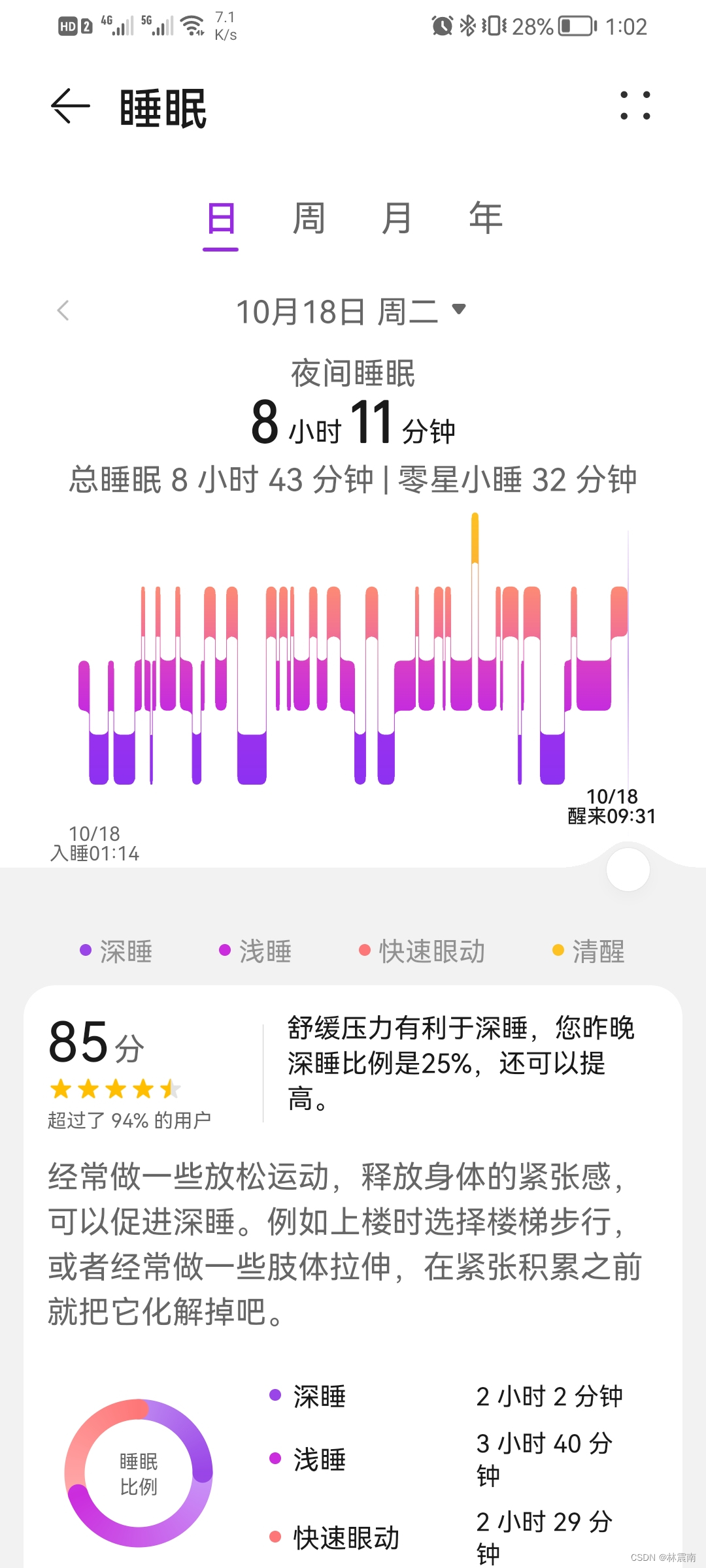The height and width of the screenshot is (1568, 706).
Task: Pull up the white handle to expand details
Action: coord(628,869)
